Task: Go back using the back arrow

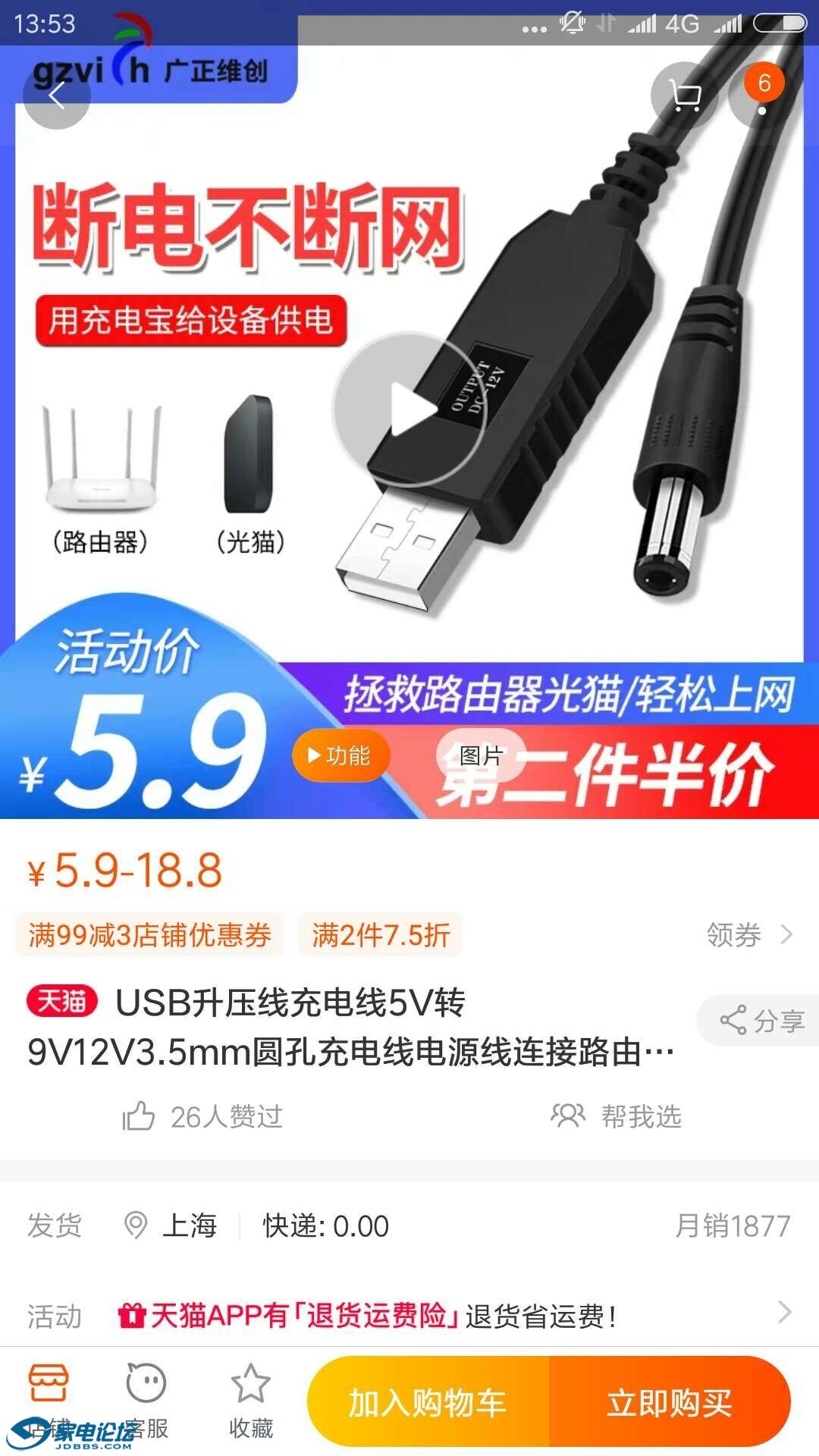Action: (x=56, y=96)
